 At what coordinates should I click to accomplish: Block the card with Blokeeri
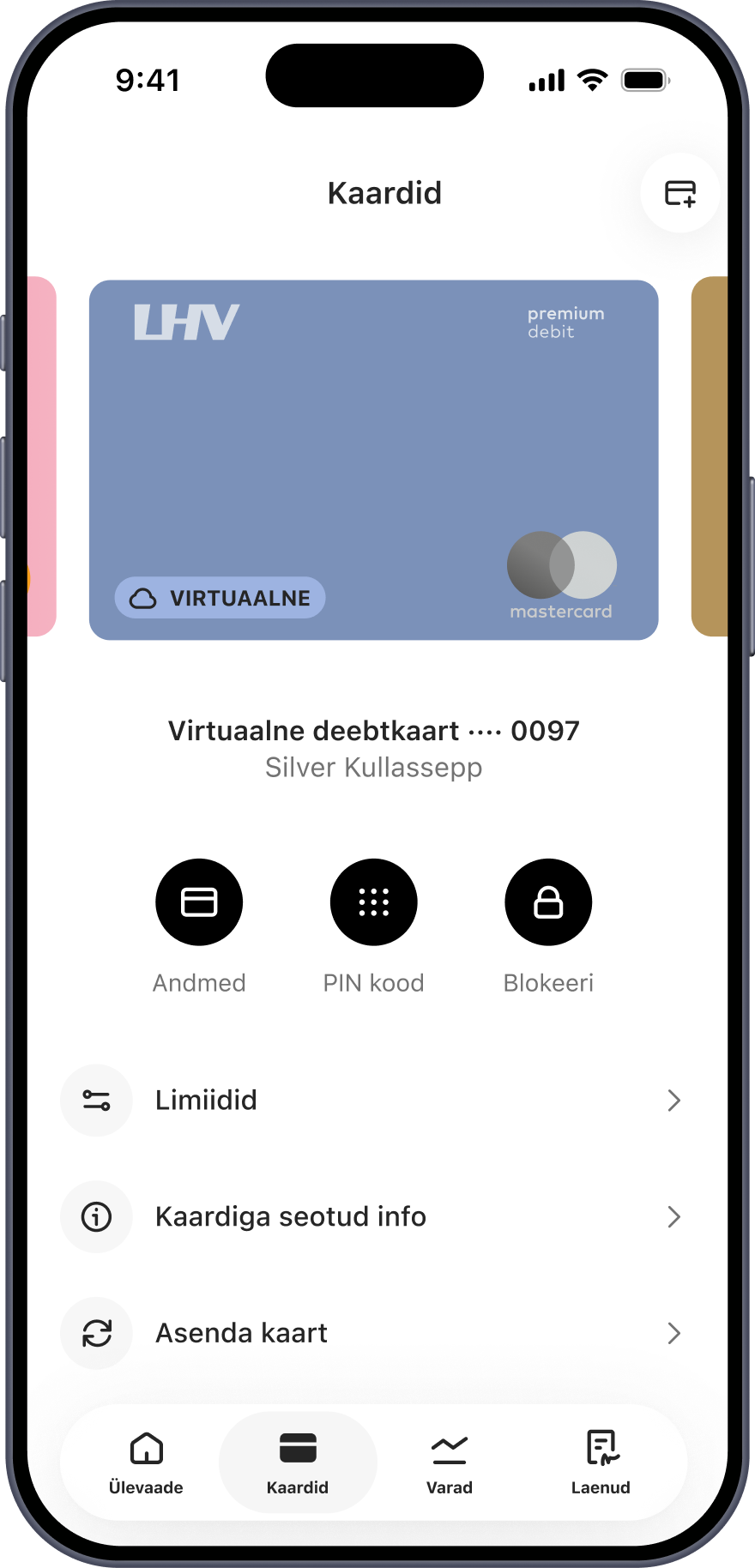[x=548, y=902]
